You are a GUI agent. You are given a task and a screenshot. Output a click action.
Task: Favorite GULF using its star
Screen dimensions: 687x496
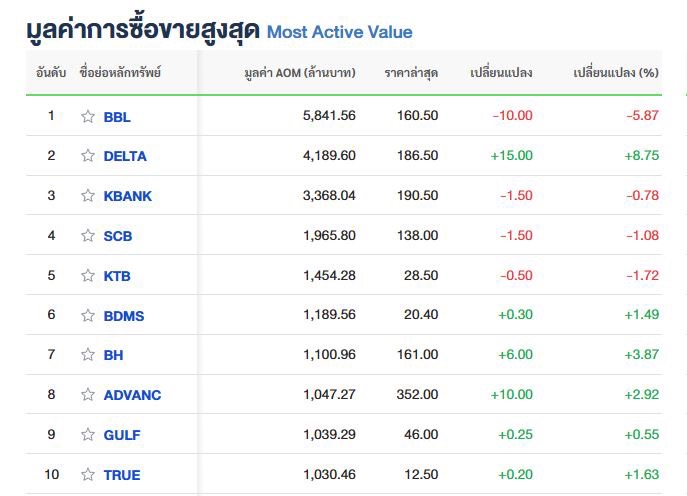(x=88, y=435)
